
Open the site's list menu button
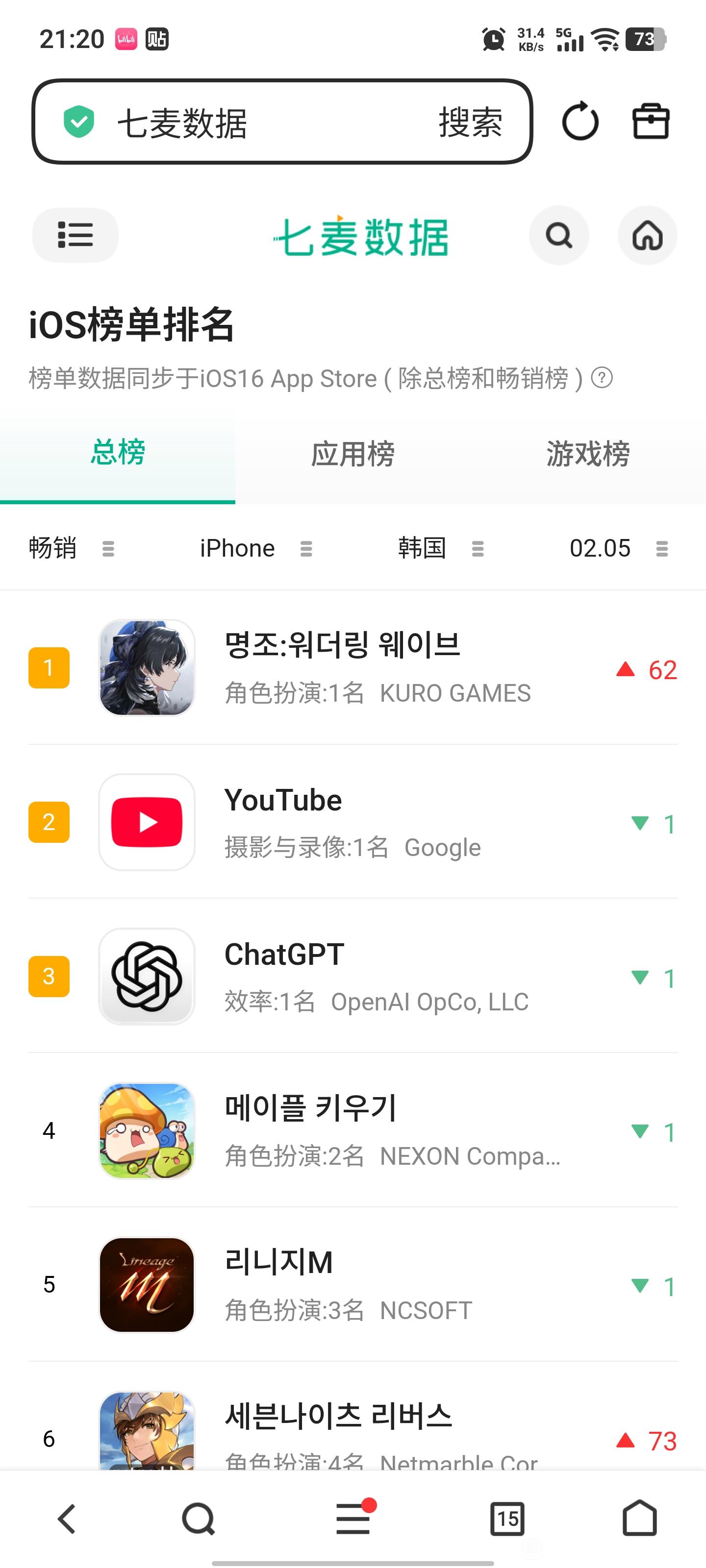click(x=75, y=235)
